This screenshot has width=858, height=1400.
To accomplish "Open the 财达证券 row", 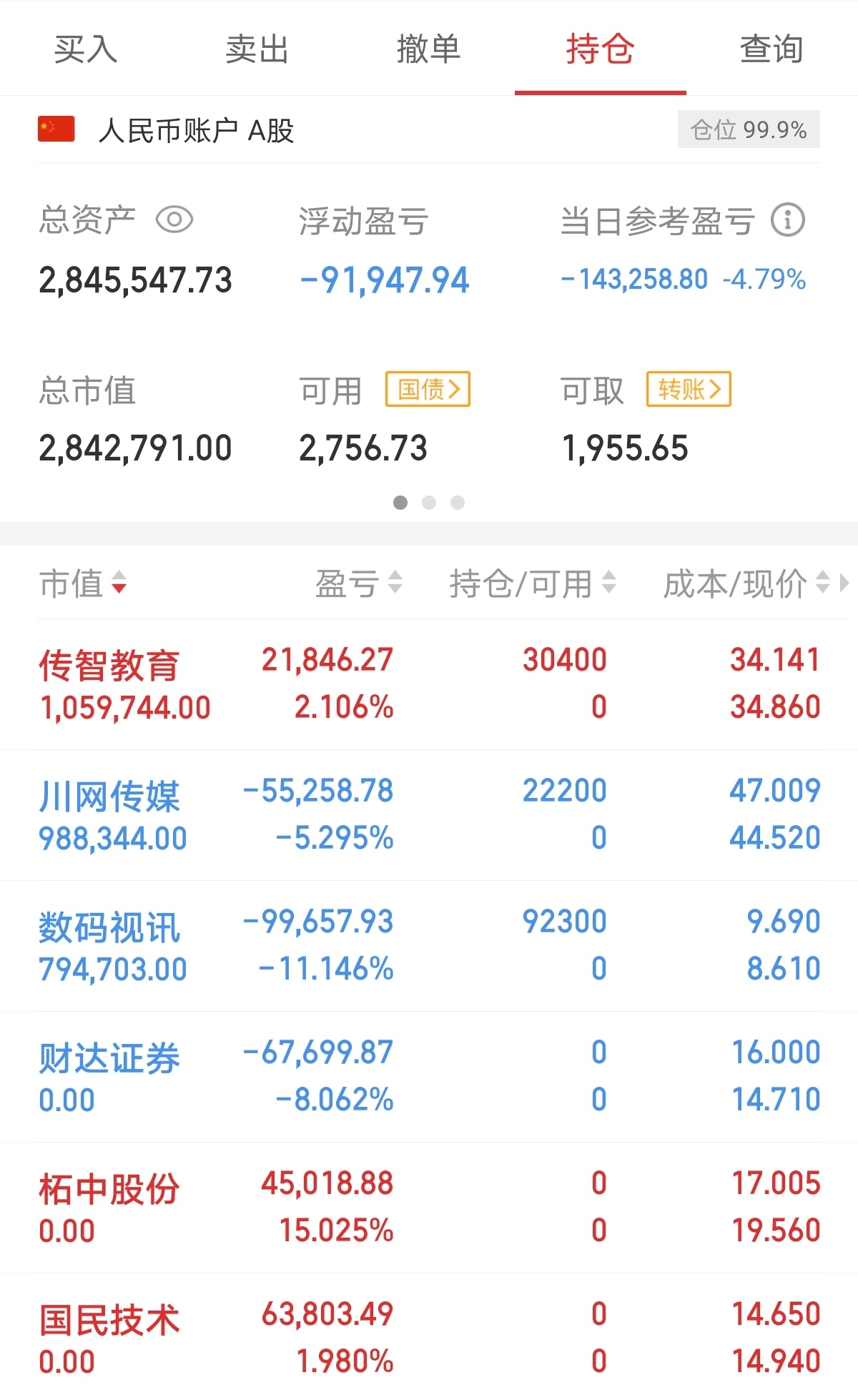I will [429, 1077].
